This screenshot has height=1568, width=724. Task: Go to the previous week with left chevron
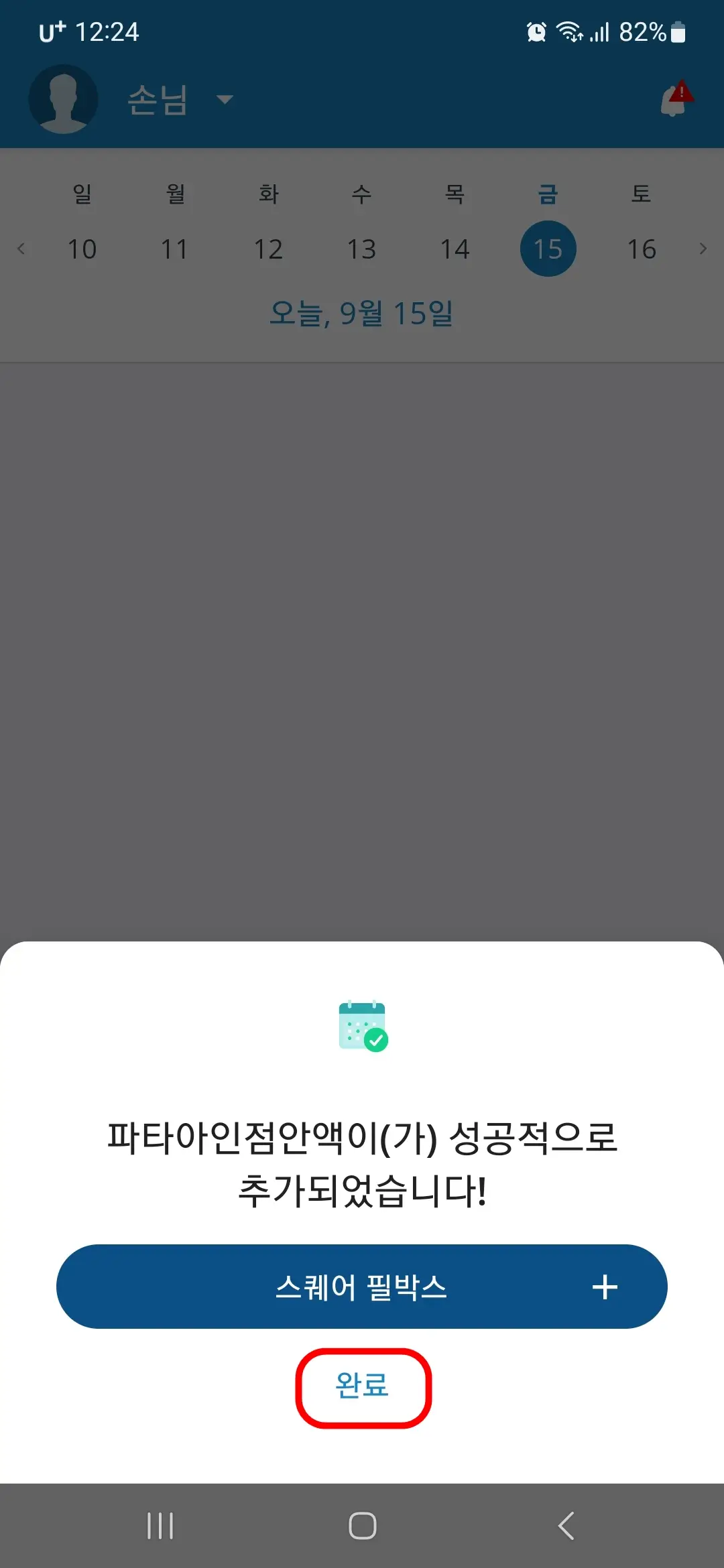(20, 248)
